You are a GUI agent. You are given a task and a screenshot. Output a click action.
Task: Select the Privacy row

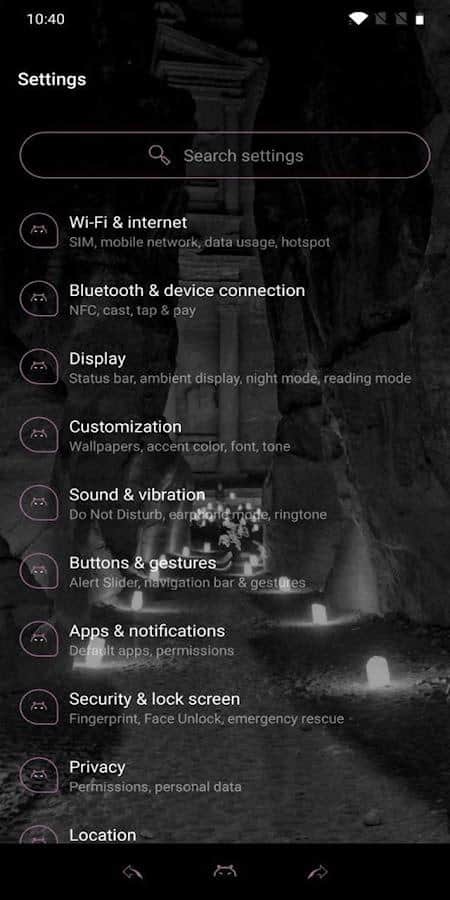[225, 776]
